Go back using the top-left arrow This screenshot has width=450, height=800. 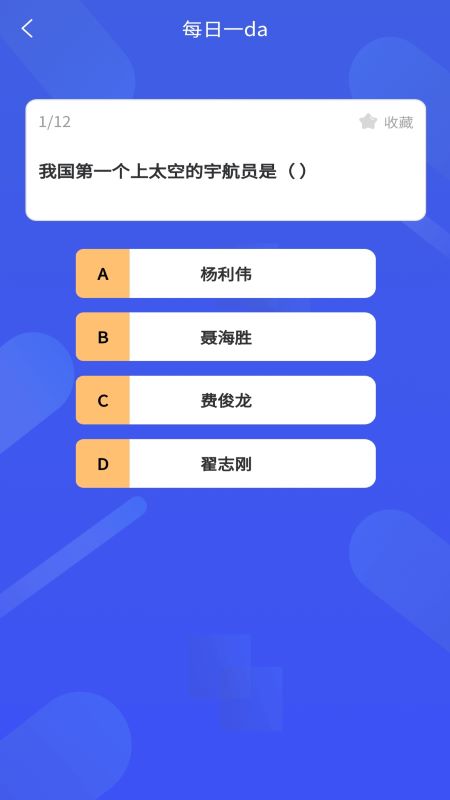click(x=28, y=29)
